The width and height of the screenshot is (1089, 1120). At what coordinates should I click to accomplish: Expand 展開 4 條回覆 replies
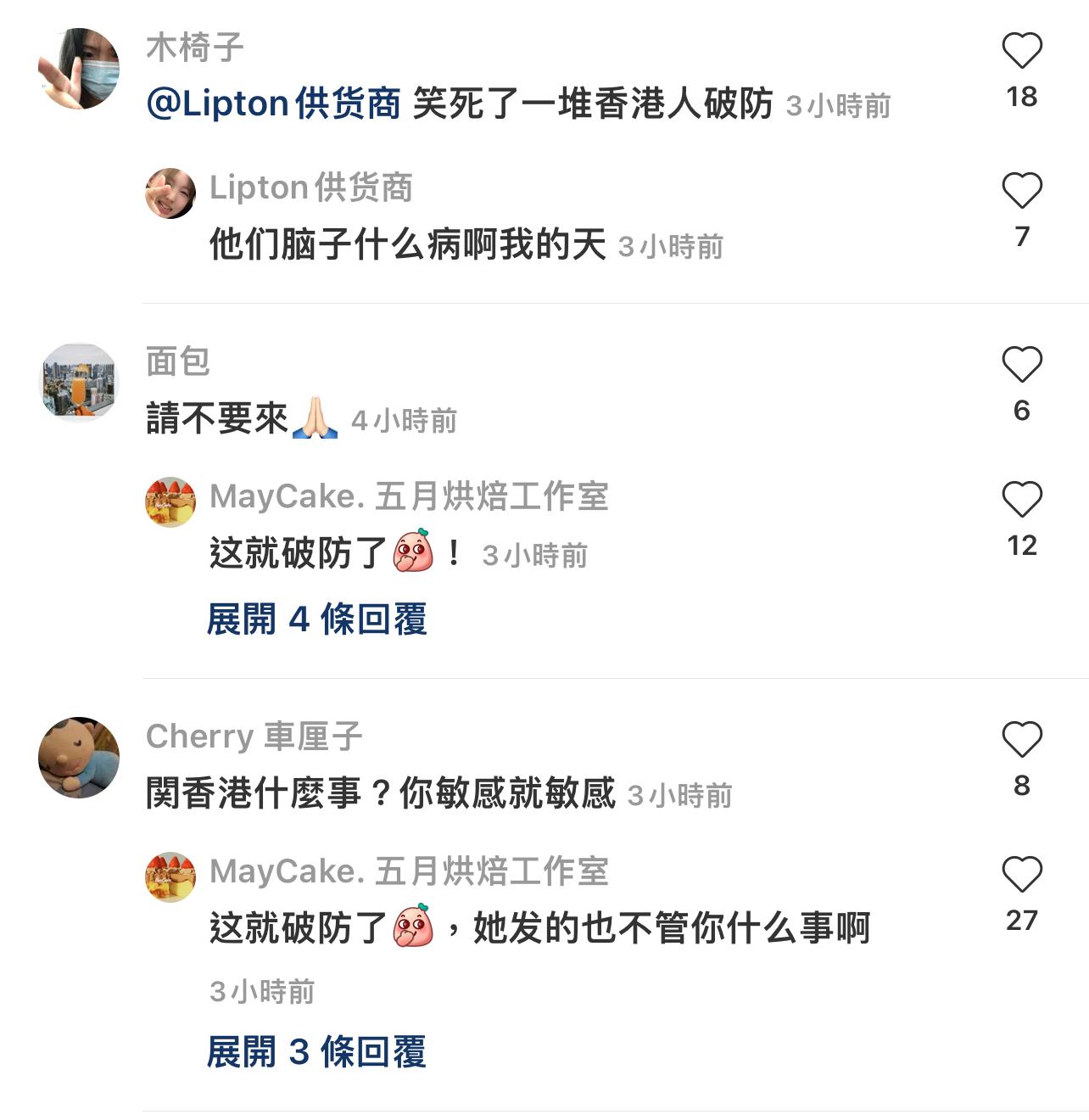click(316, 619)
